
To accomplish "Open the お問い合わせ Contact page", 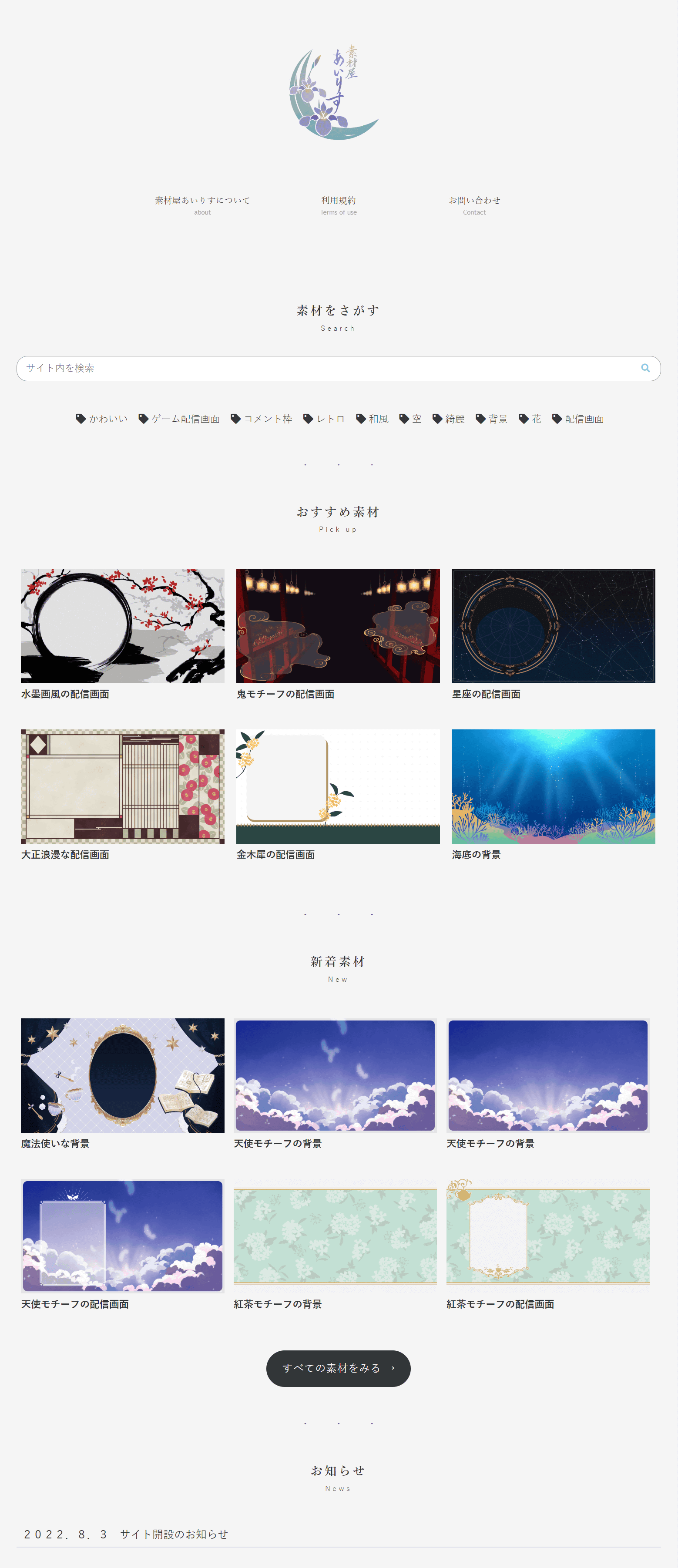I will point(474,205).
